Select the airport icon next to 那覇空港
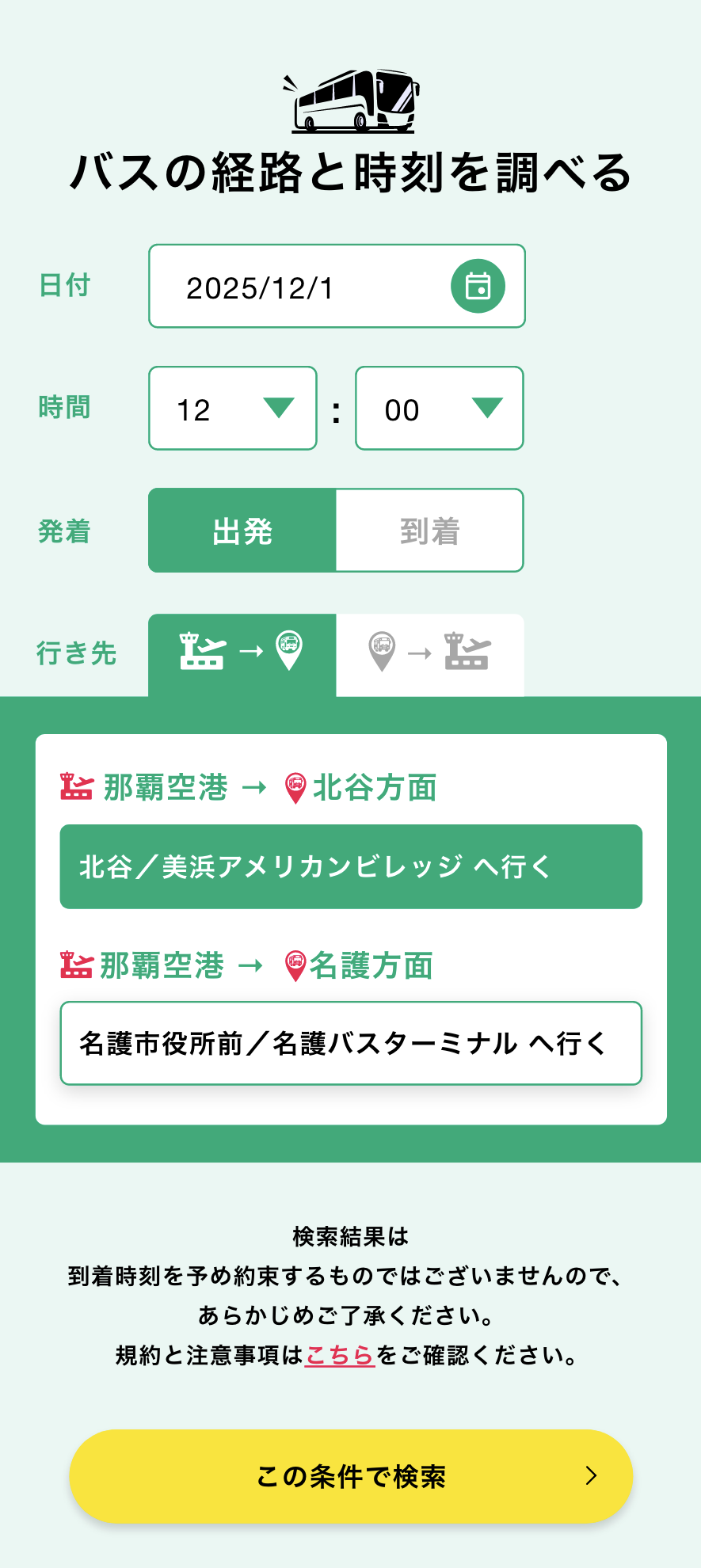 (76, 788)
